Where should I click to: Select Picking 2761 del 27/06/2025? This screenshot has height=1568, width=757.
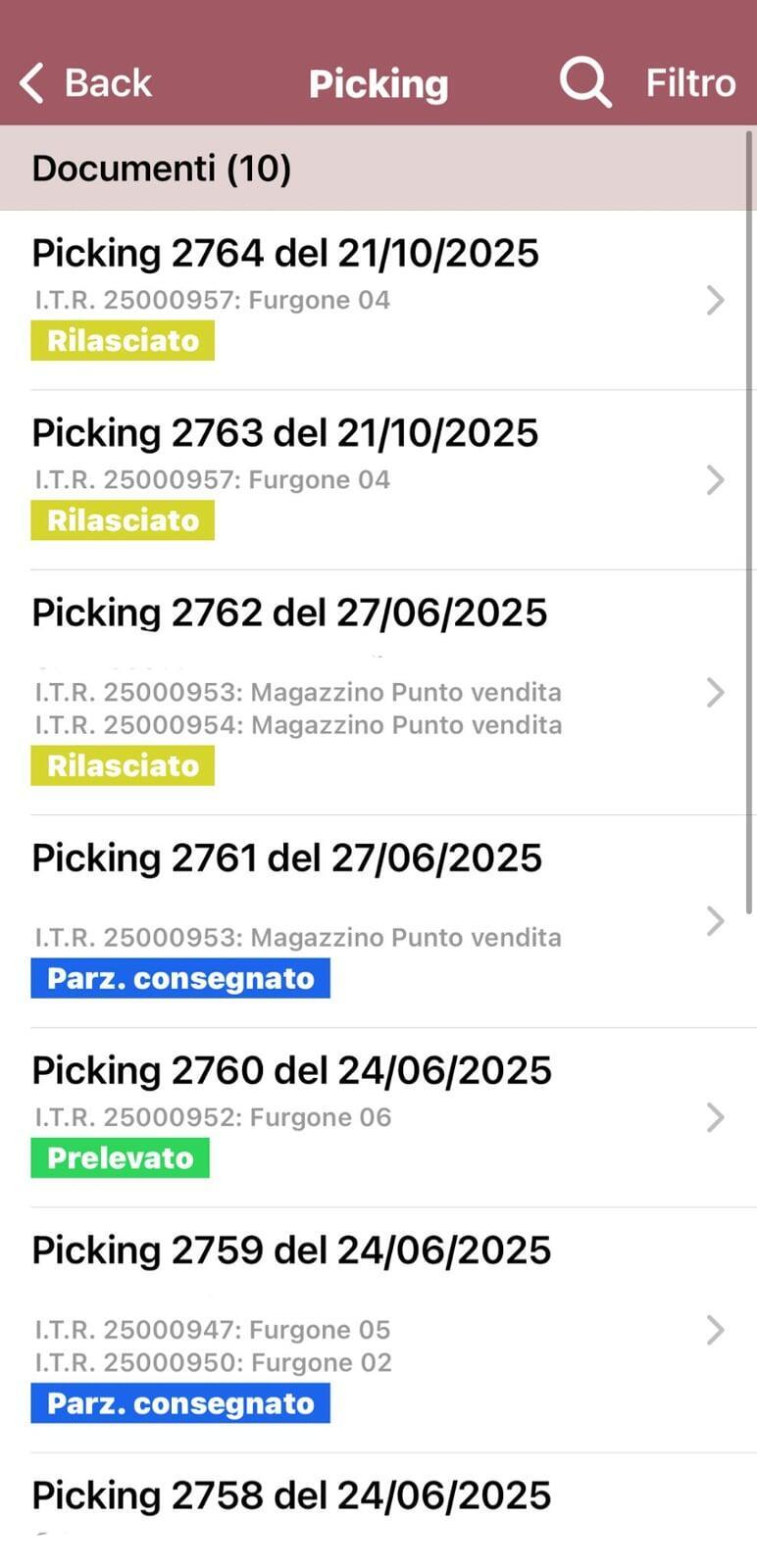(378, 920)
